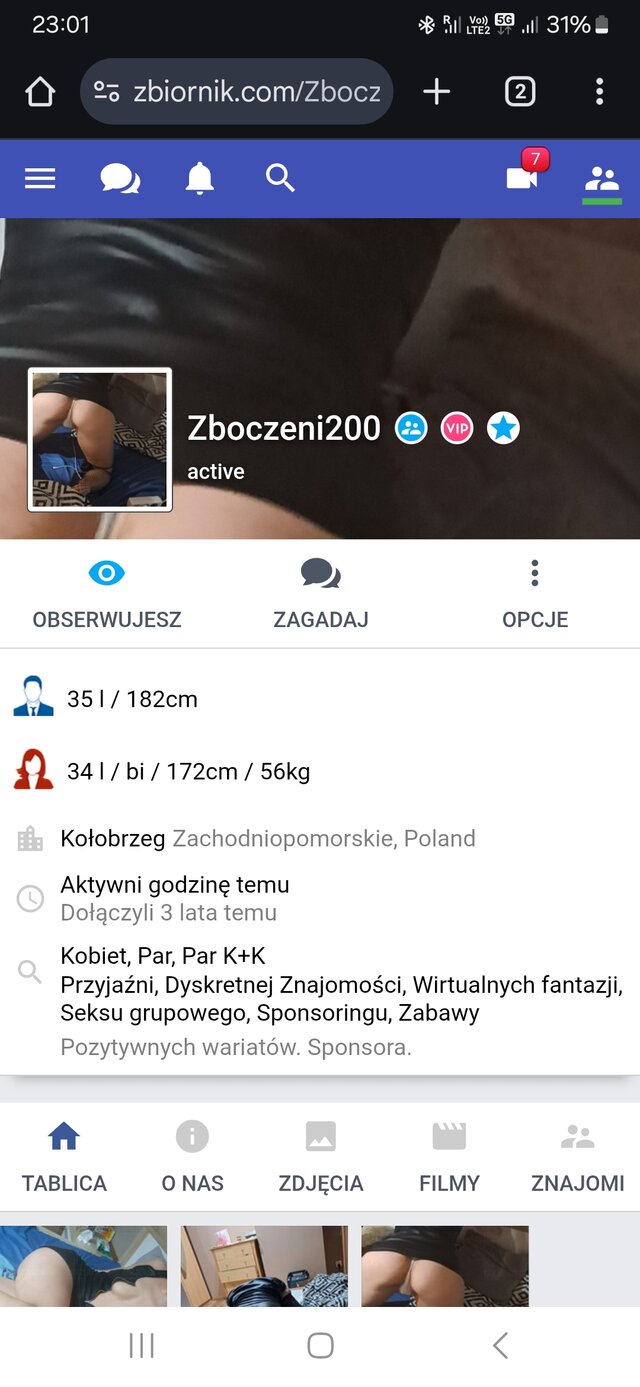The height and width of the screenshot is (1387, 640).
Task: Go back with system back button
Action: click(x=500, y=1345)
